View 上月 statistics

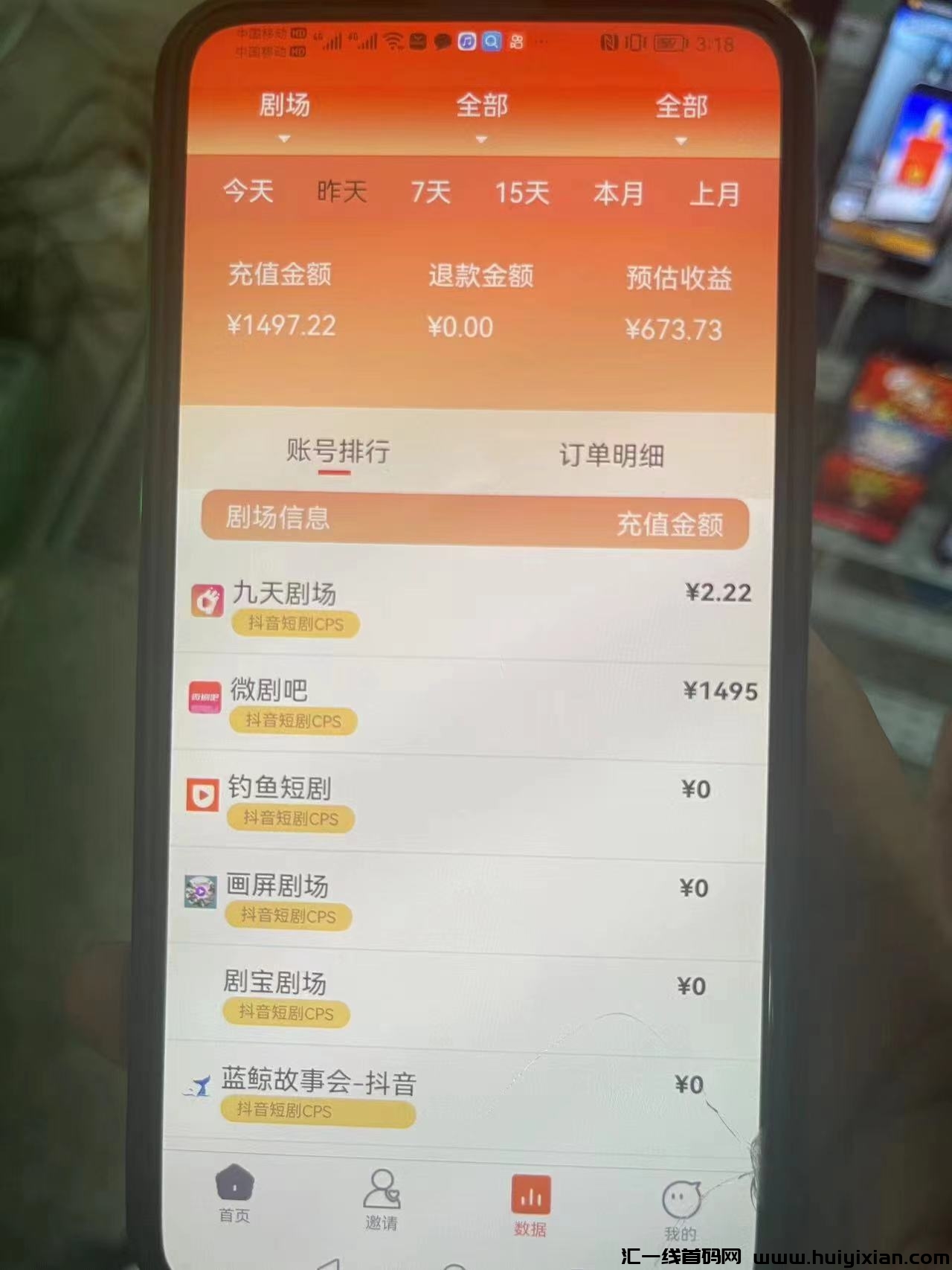coord(714,195)
